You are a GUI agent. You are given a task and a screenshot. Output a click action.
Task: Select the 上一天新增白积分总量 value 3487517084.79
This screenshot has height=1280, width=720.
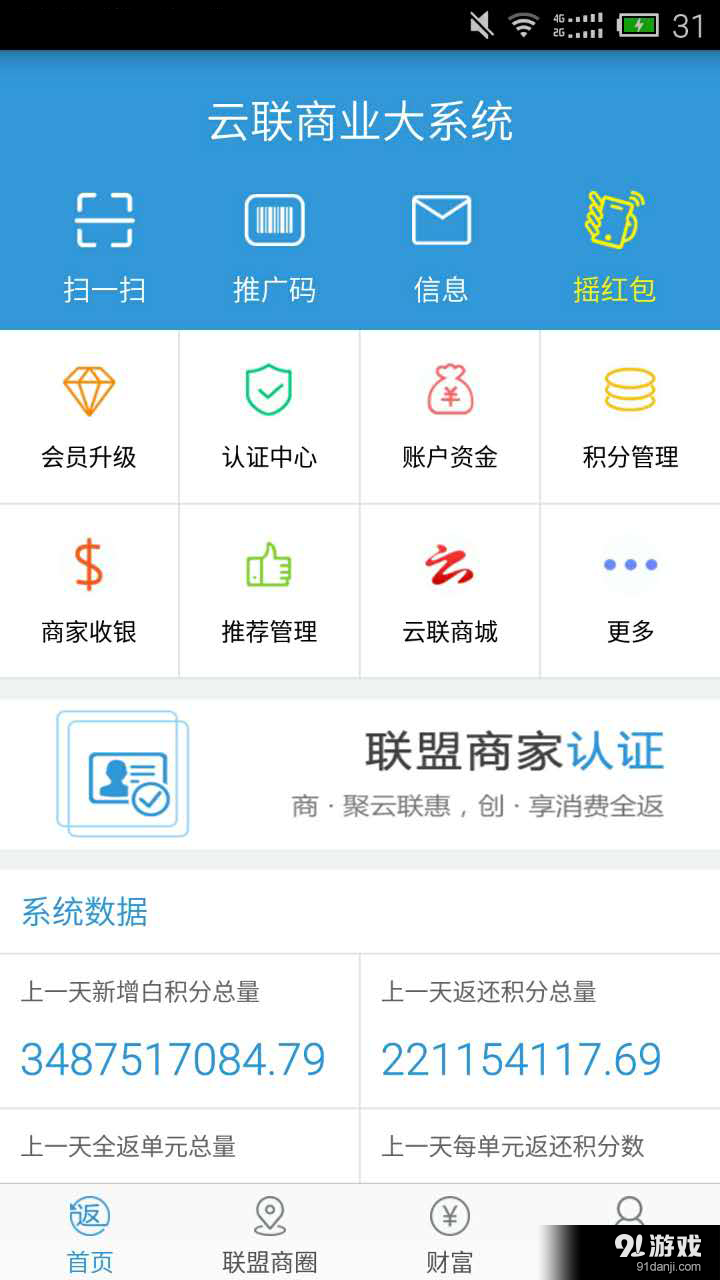173,1058
